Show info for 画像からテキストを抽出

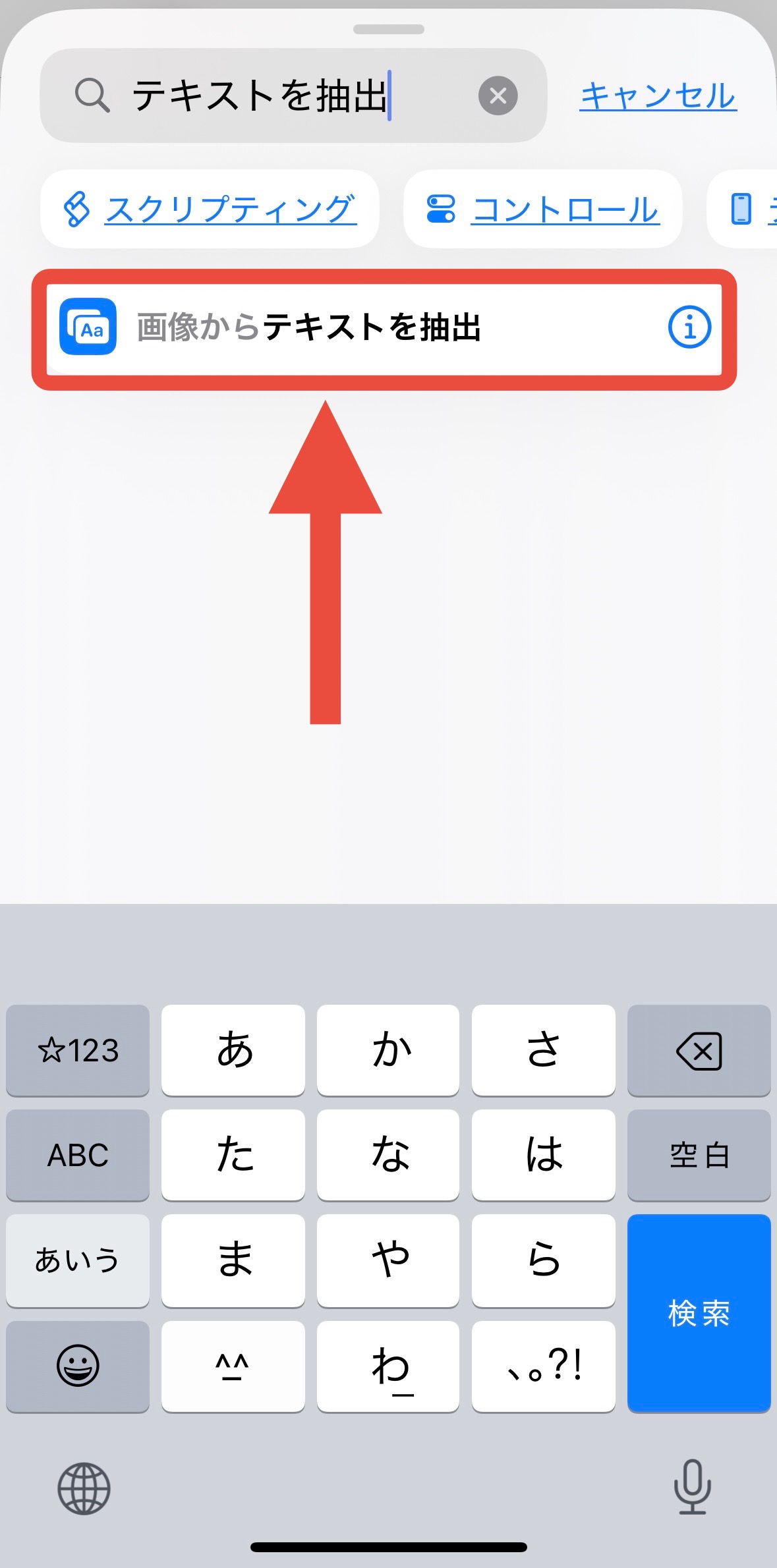(x=689, y=327)
